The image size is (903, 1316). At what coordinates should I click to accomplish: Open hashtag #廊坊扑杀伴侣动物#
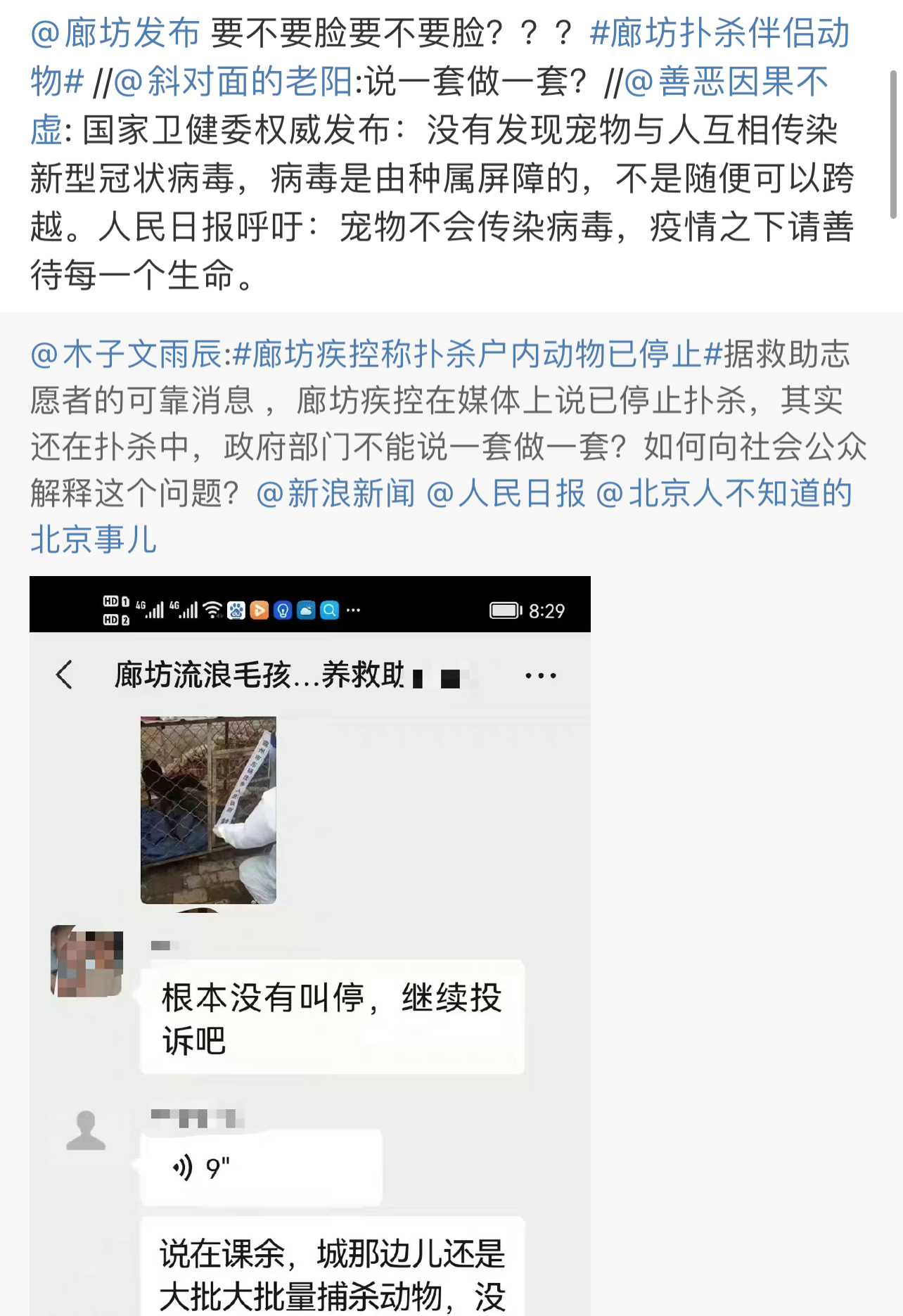coord(719,34)
